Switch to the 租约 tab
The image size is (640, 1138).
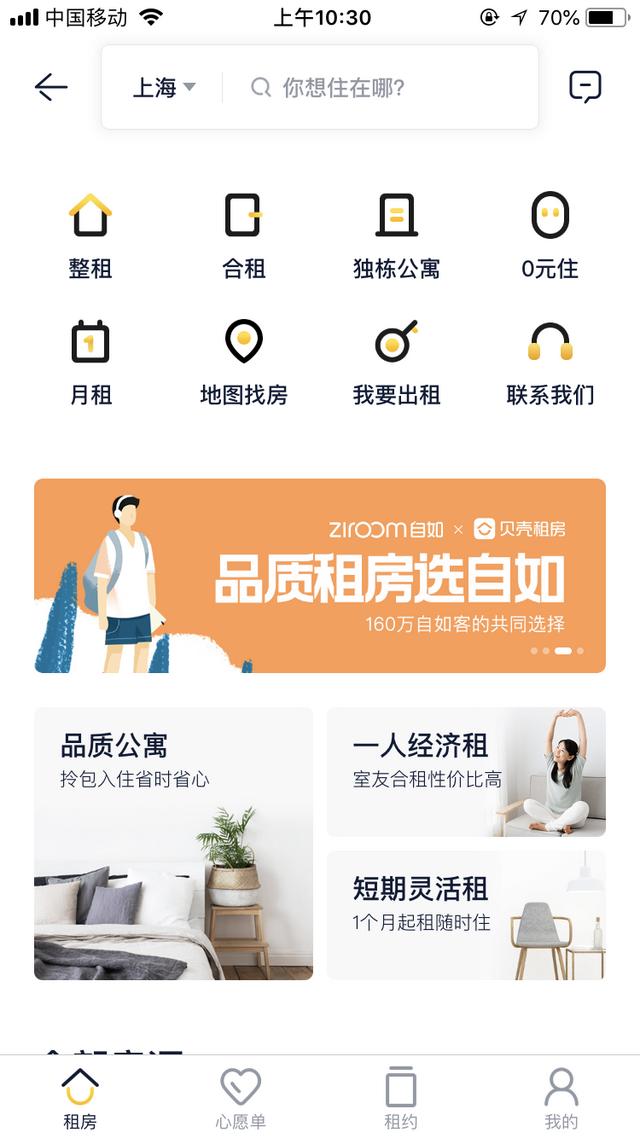pyautogui.click(x=400, y=1097)
